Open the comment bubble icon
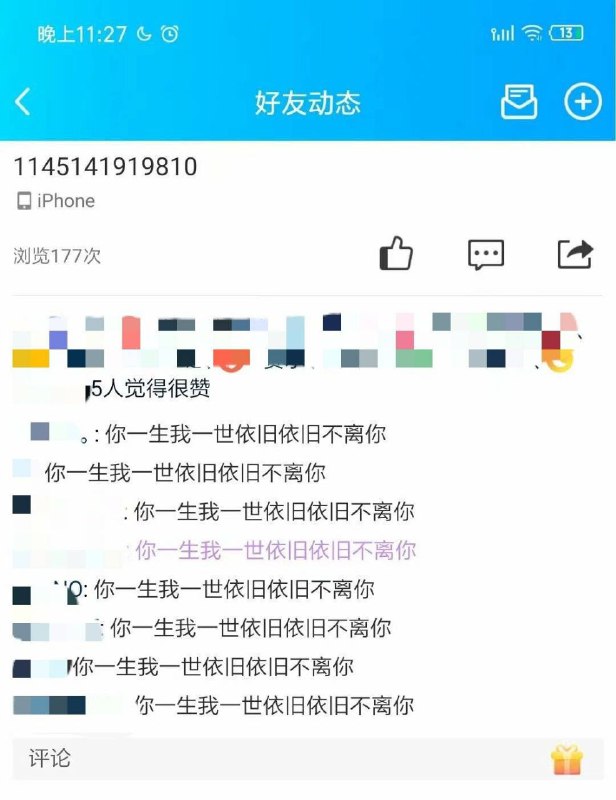 click(x=486, y=255)
